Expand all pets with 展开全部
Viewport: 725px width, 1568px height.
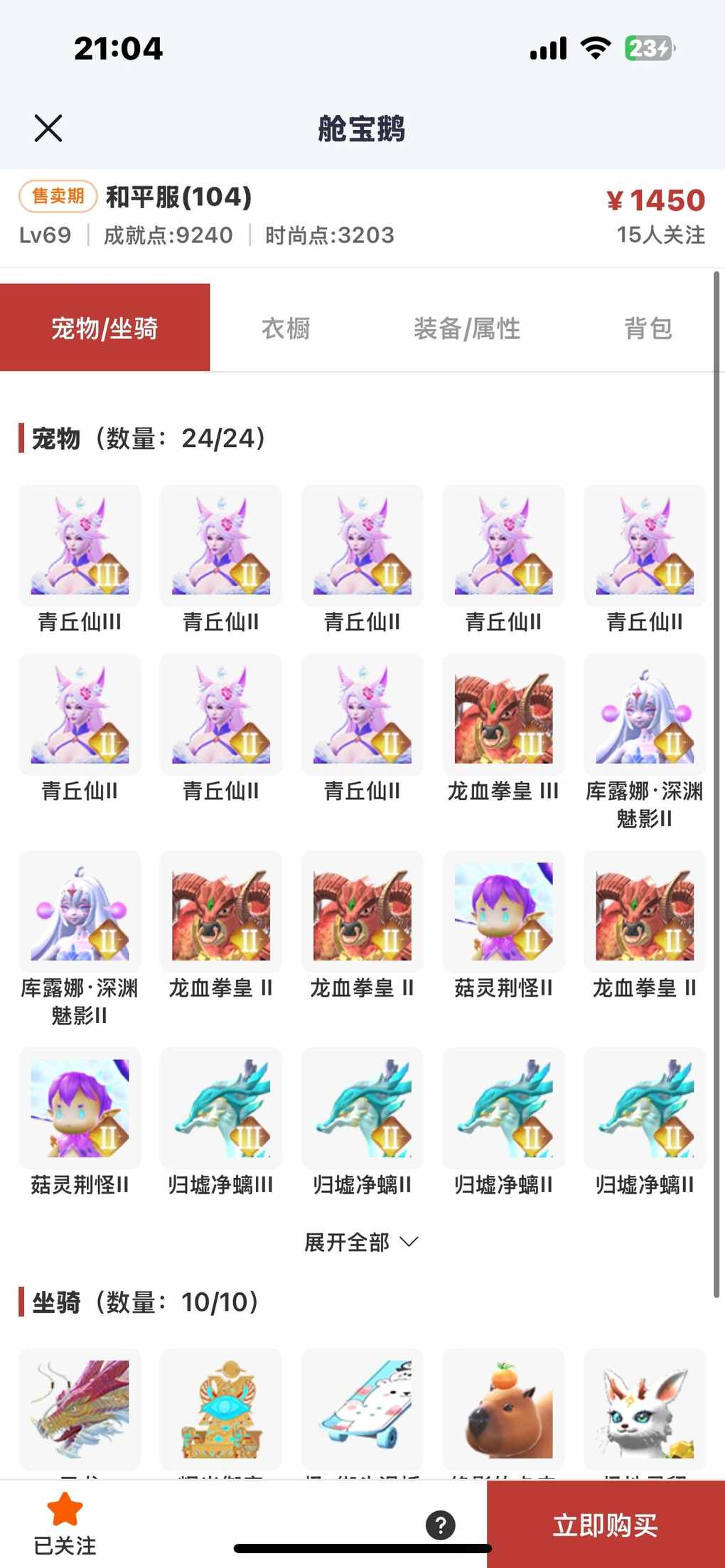pos(361,1242)
